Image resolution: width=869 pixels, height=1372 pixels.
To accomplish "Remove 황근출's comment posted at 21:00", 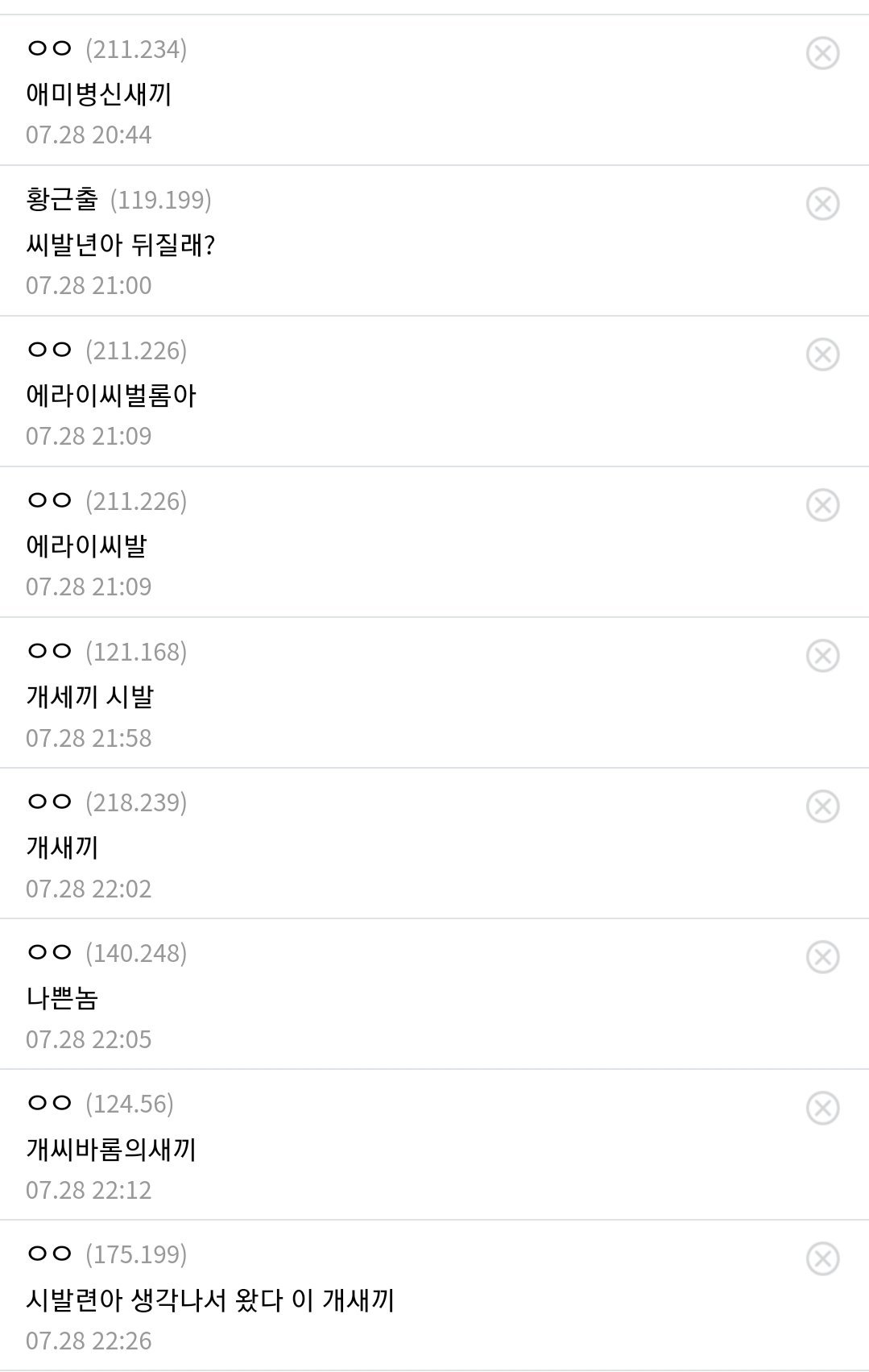I will (822, 204).
